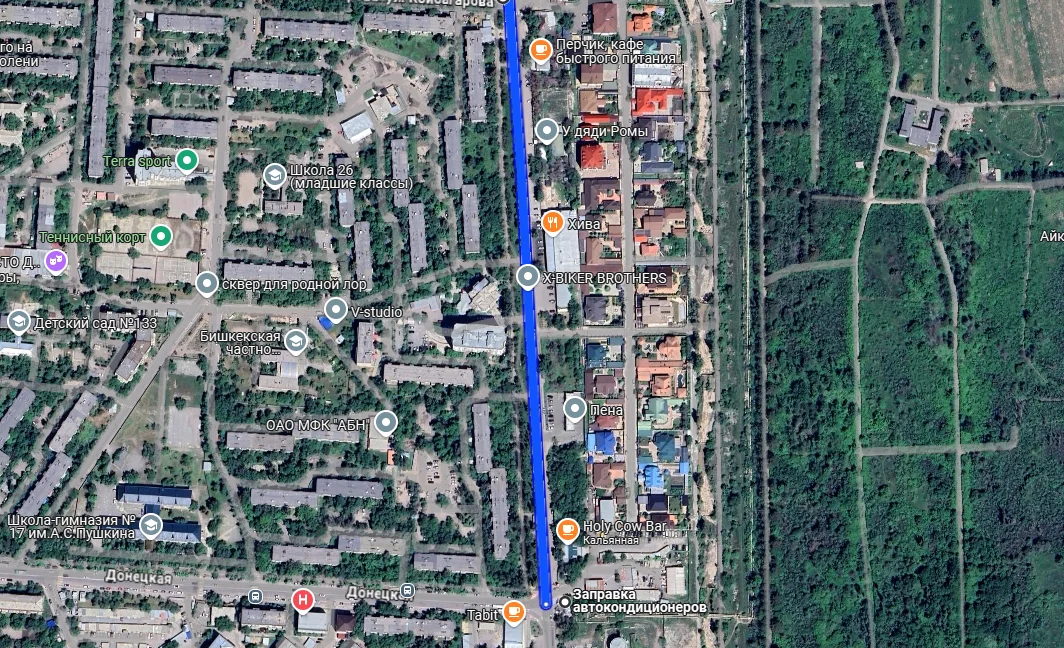The image size is (1064, 648).
Task: Open the Школа-гимназия № 17 marker
Action: (x=150, y=526)
